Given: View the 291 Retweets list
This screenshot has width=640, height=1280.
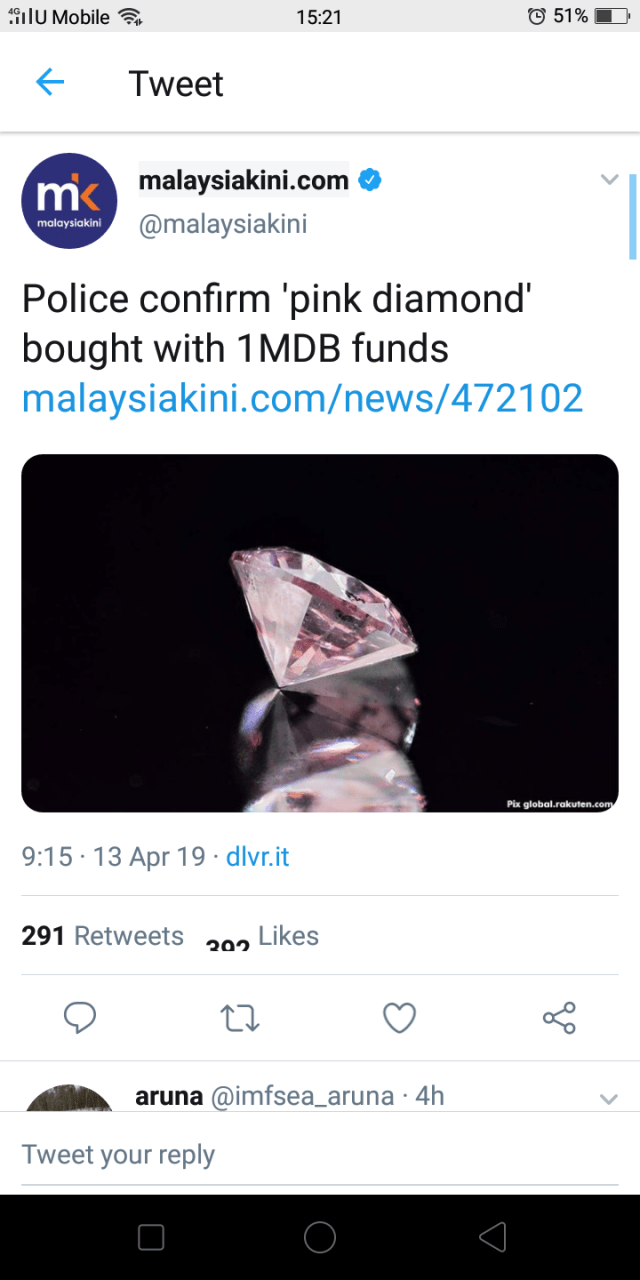Looking at the screenshot, I should click(x=103, y=936).
